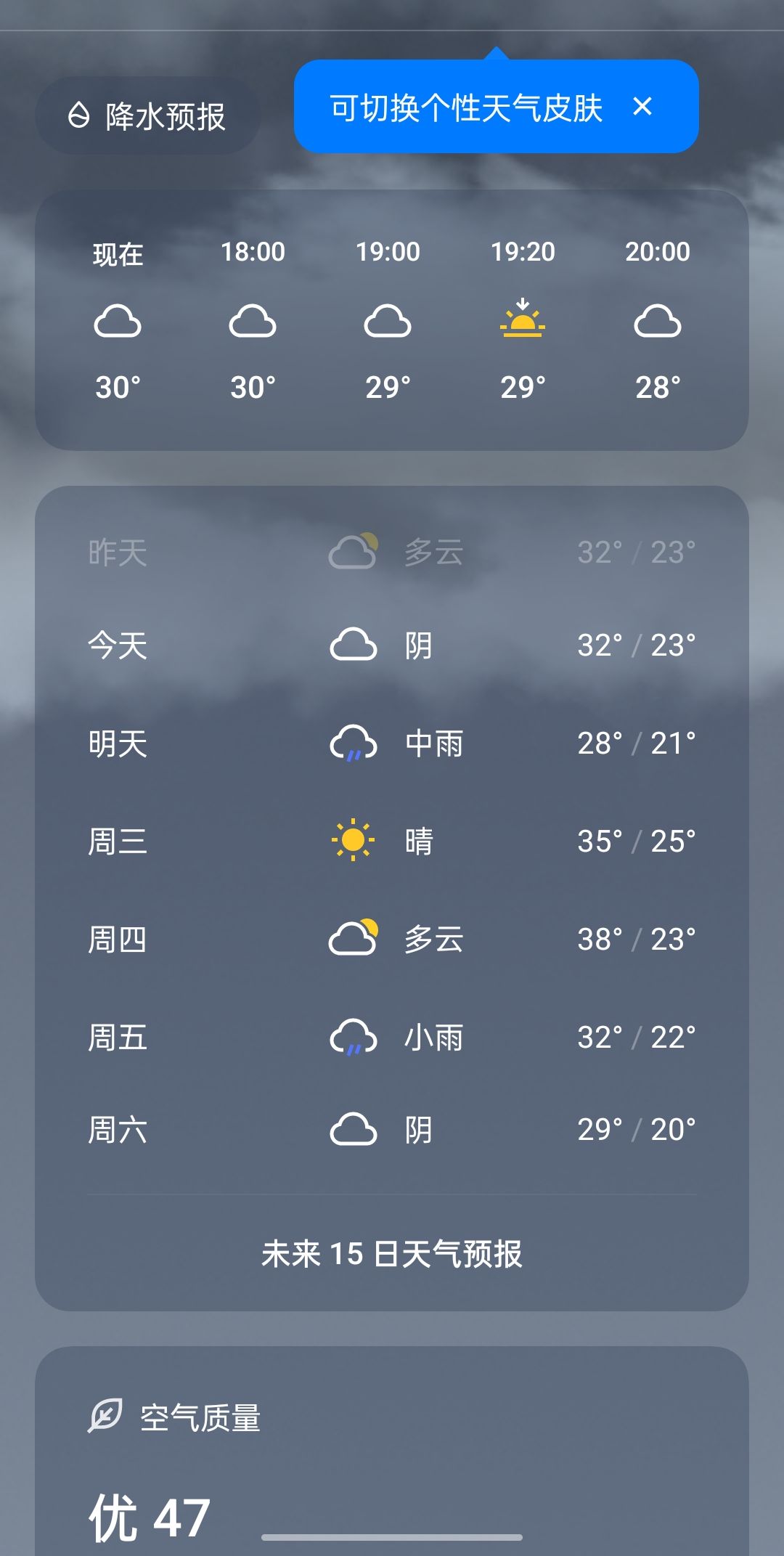784x1556 pixels.
Task: Open the 周五 小雨 forecast row
Action: coord(392,1038)
